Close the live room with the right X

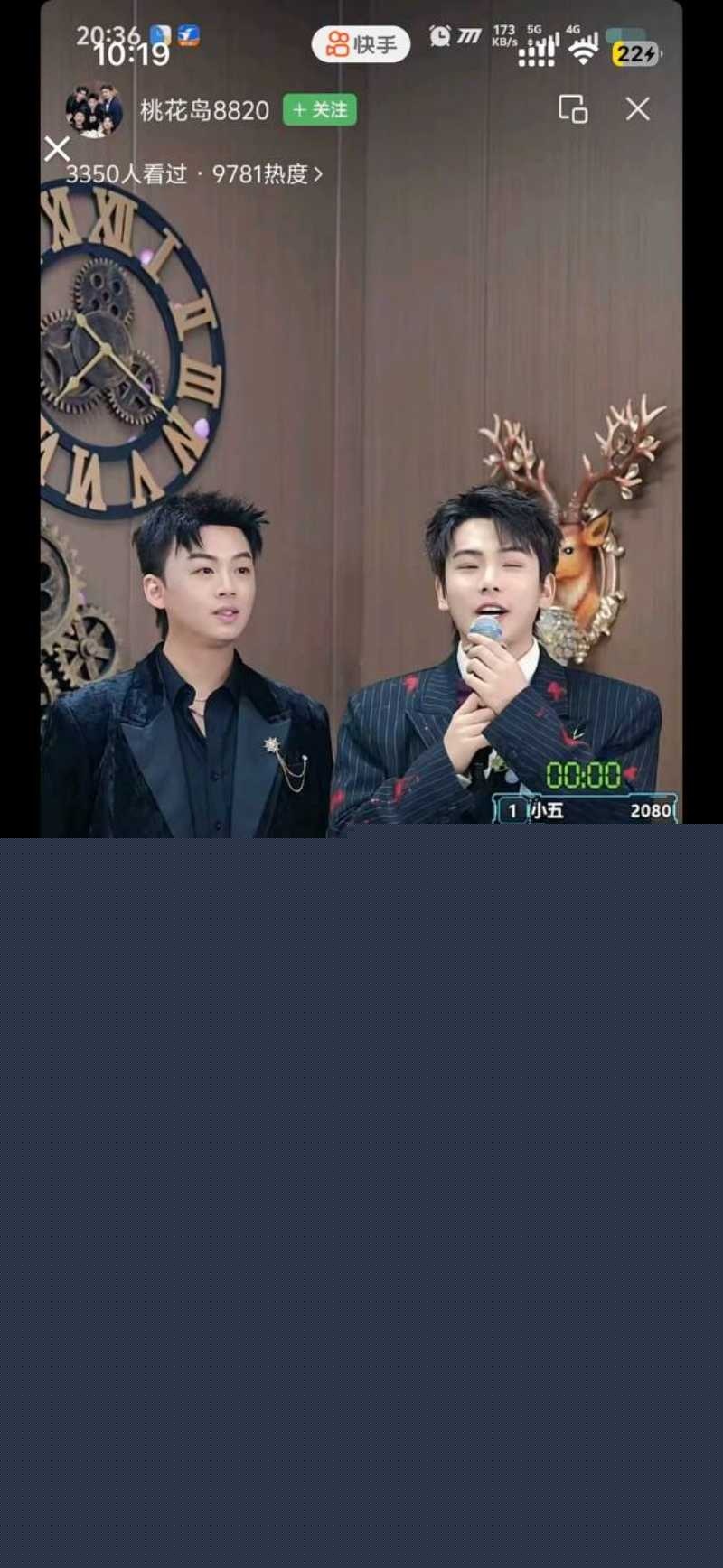point(638,109)
